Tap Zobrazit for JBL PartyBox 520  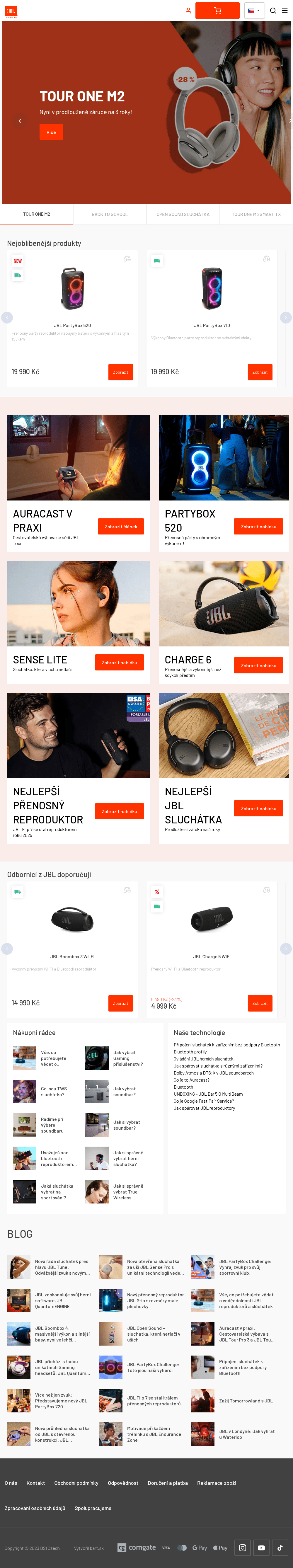tap(121, 372)
